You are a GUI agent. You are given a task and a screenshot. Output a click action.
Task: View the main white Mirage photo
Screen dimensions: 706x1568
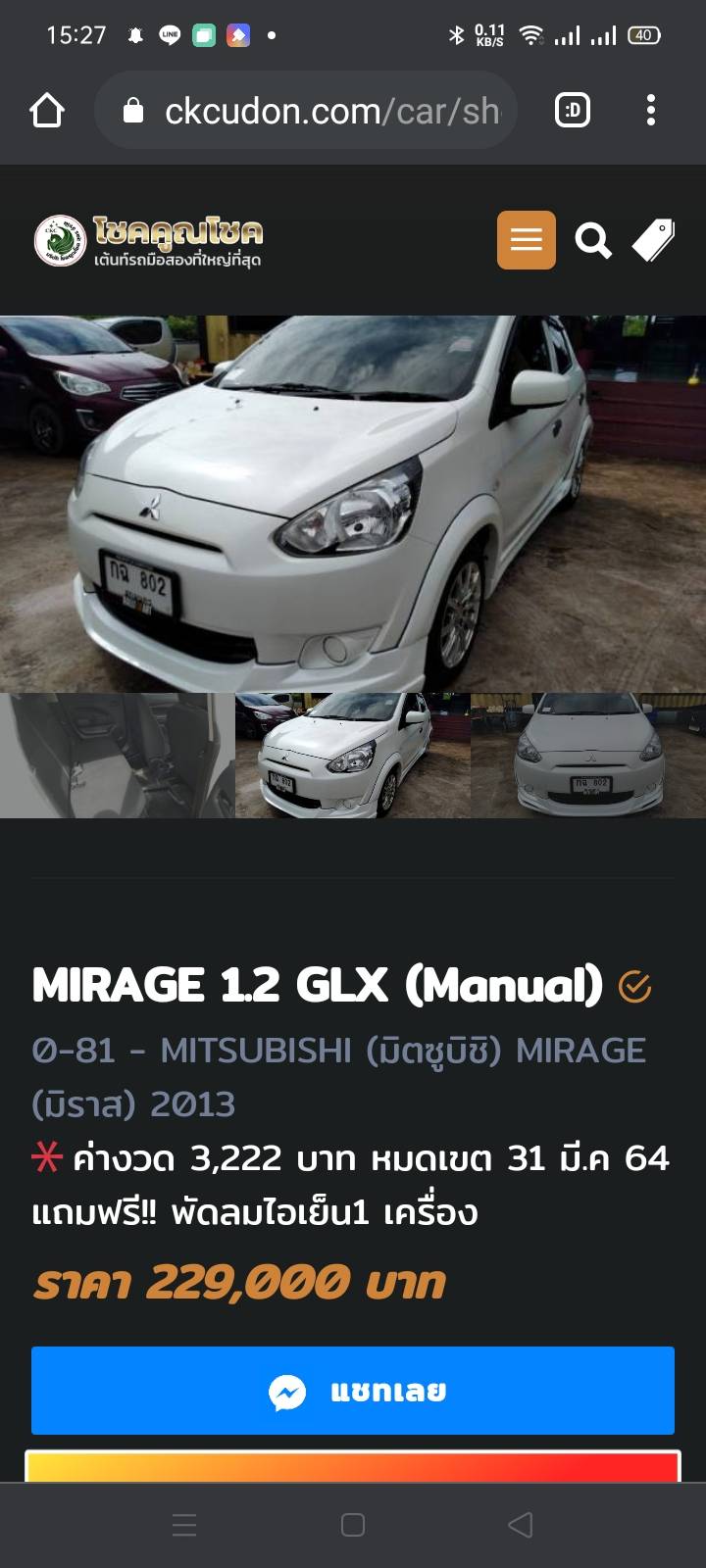pyautogui.click(x=353, y=504)
